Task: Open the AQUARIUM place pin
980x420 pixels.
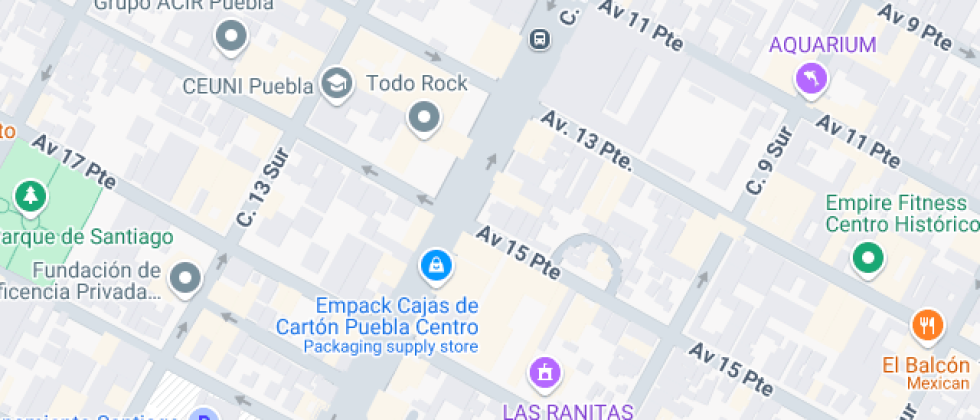Action: [x=811, y=78]
